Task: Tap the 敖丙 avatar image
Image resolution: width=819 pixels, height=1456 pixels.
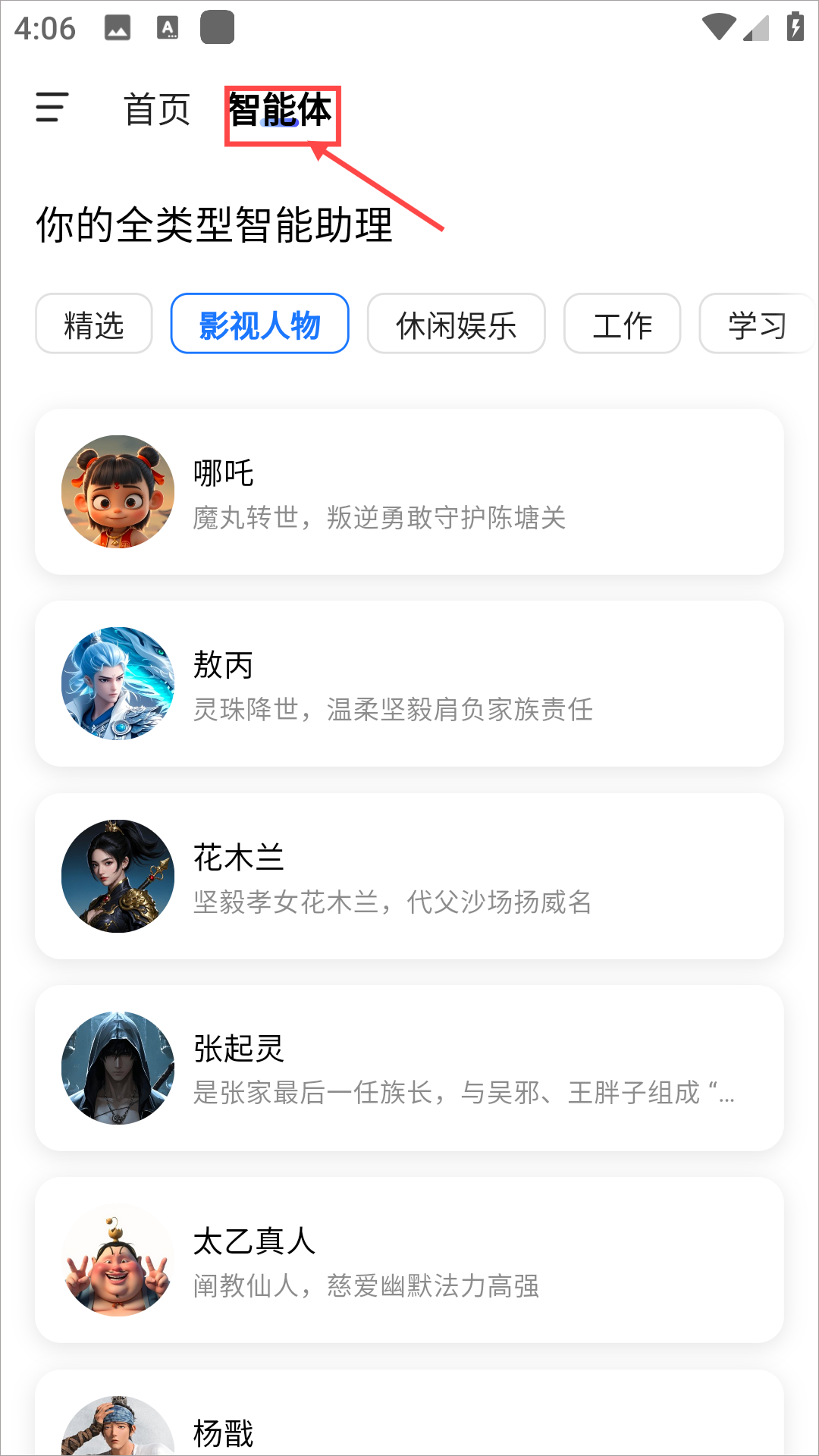Action: click(118, 683)
